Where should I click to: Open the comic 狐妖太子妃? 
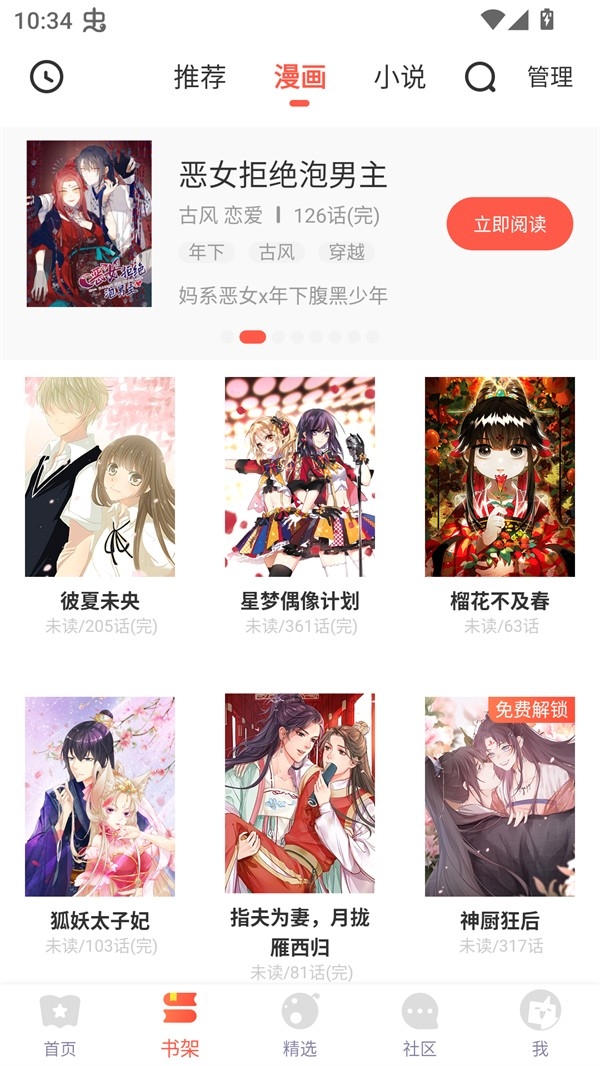100,796
